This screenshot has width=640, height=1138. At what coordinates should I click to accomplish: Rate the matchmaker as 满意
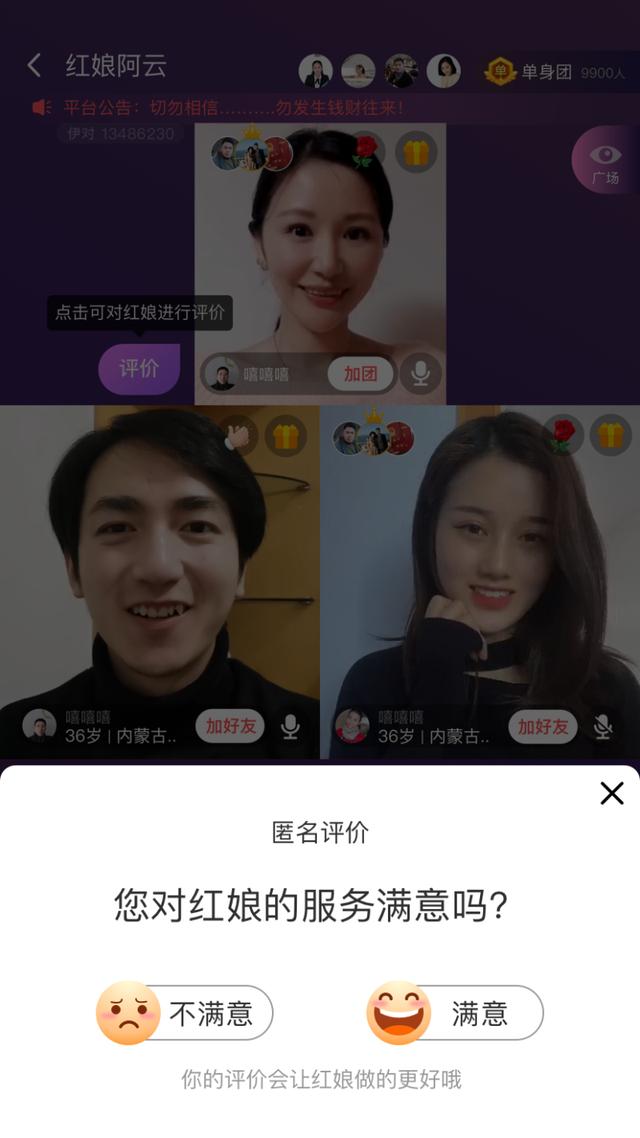coord(456,1013)
